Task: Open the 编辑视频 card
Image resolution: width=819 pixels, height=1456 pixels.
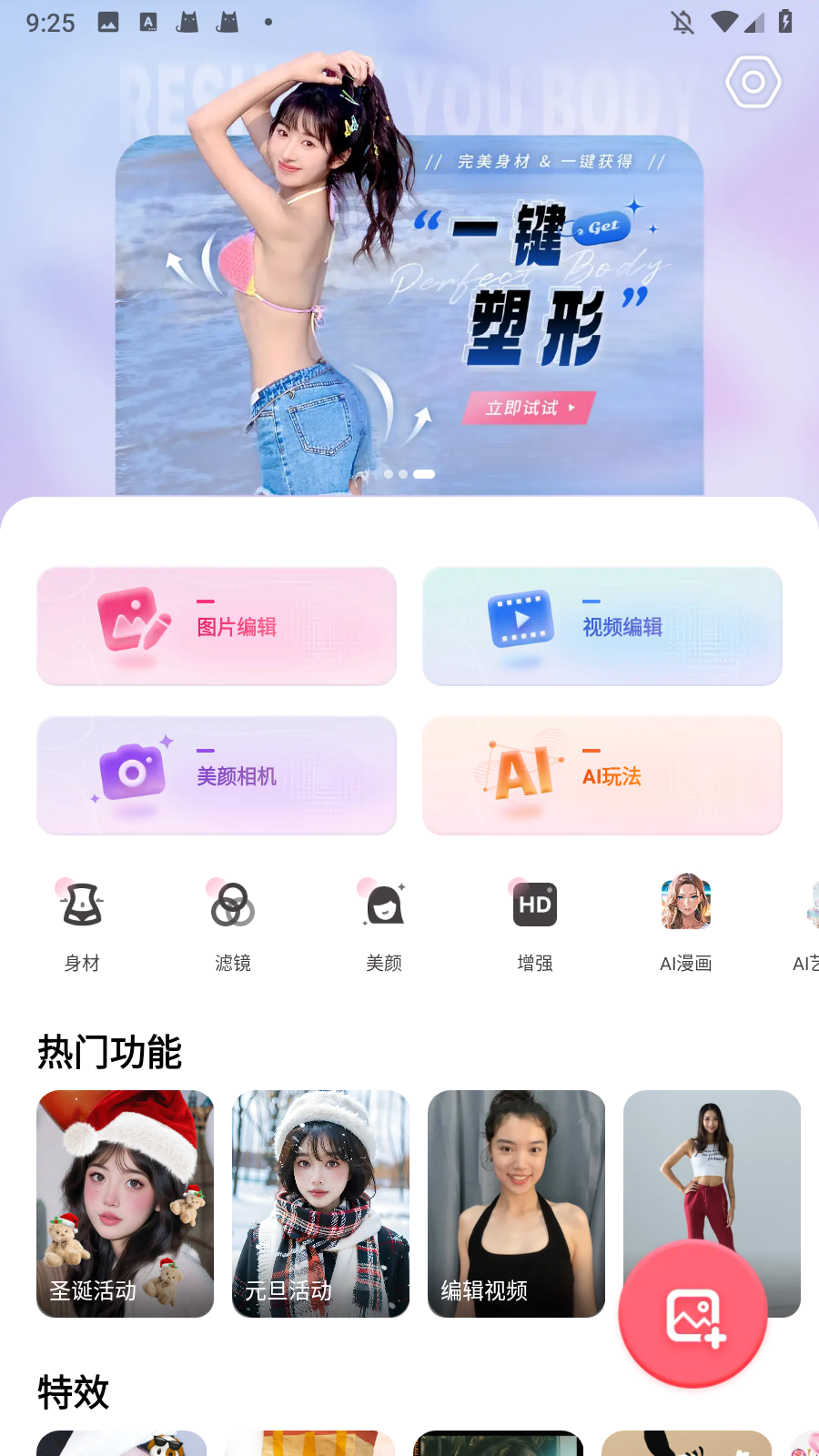Action: point(516,1203)
